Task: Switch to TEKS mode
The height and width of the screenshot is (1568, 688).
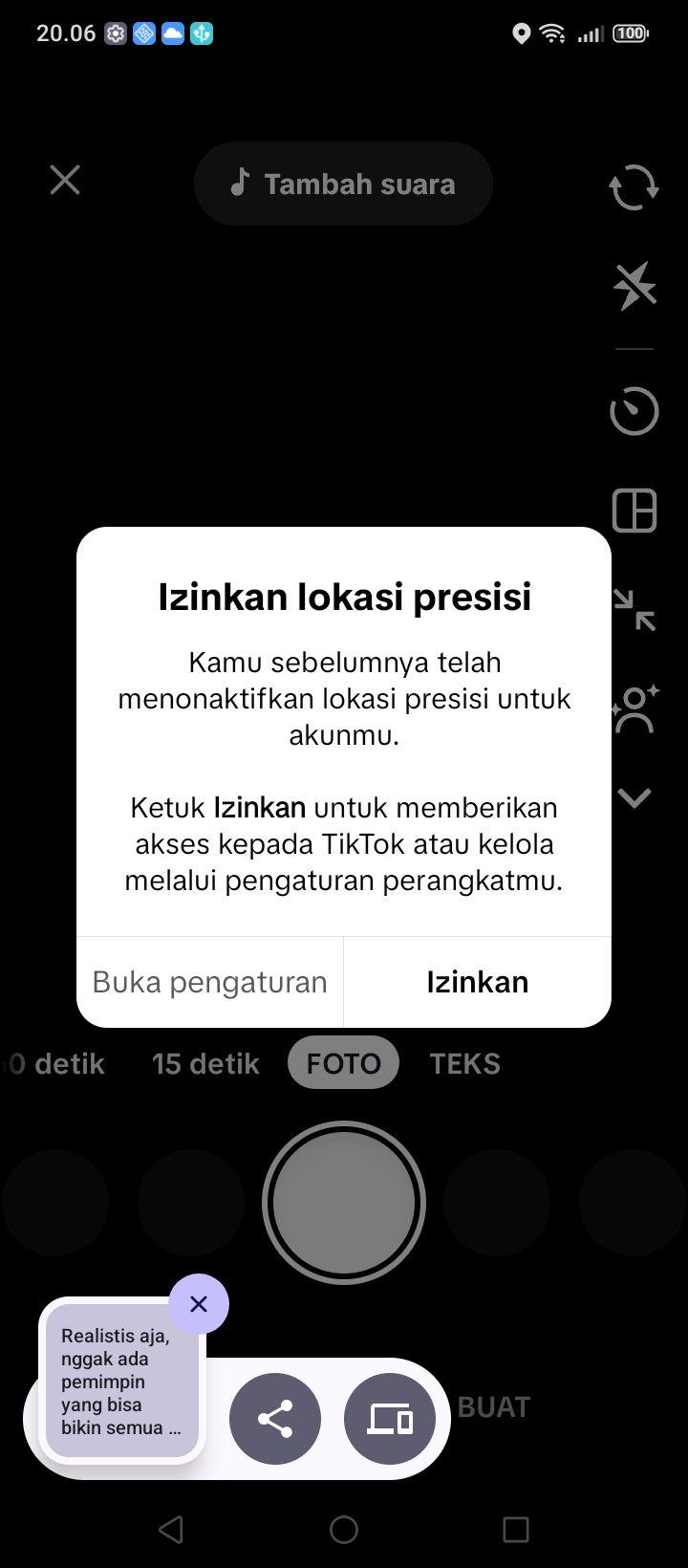Action: [464, 1063]
